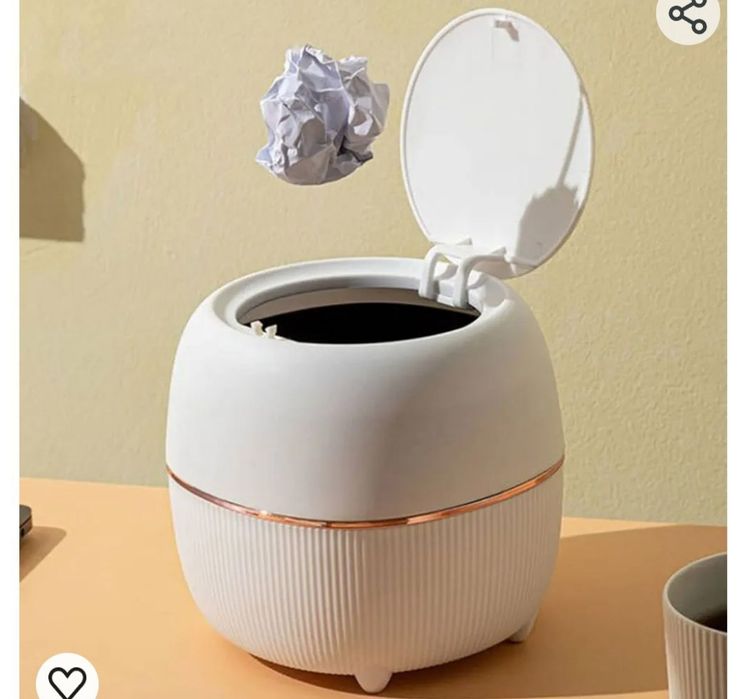
Task: Add the trash bin to favorites
Action: coord(67,679)
